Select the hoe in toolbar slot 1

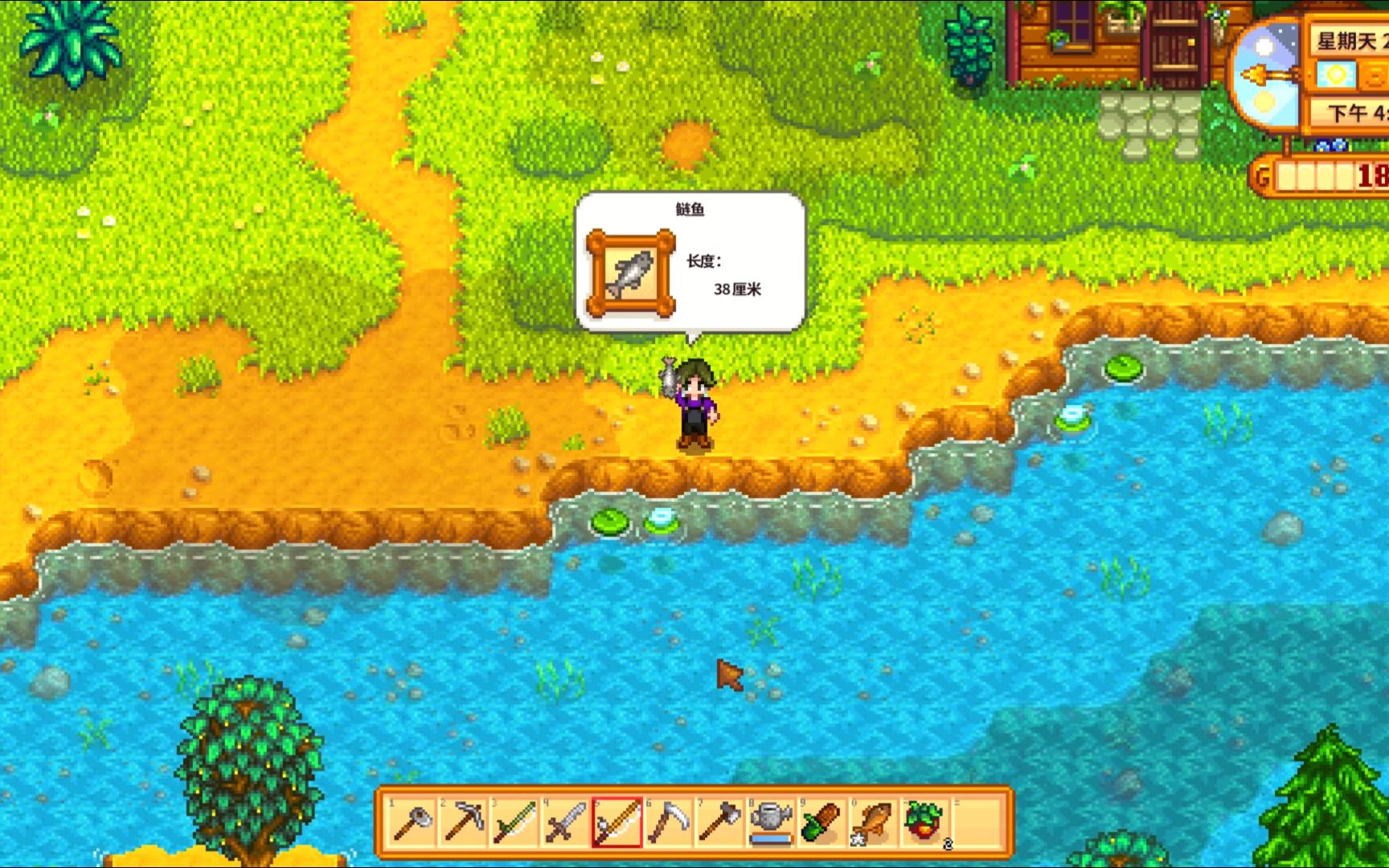pyautogui.click(x=412, y=822)
